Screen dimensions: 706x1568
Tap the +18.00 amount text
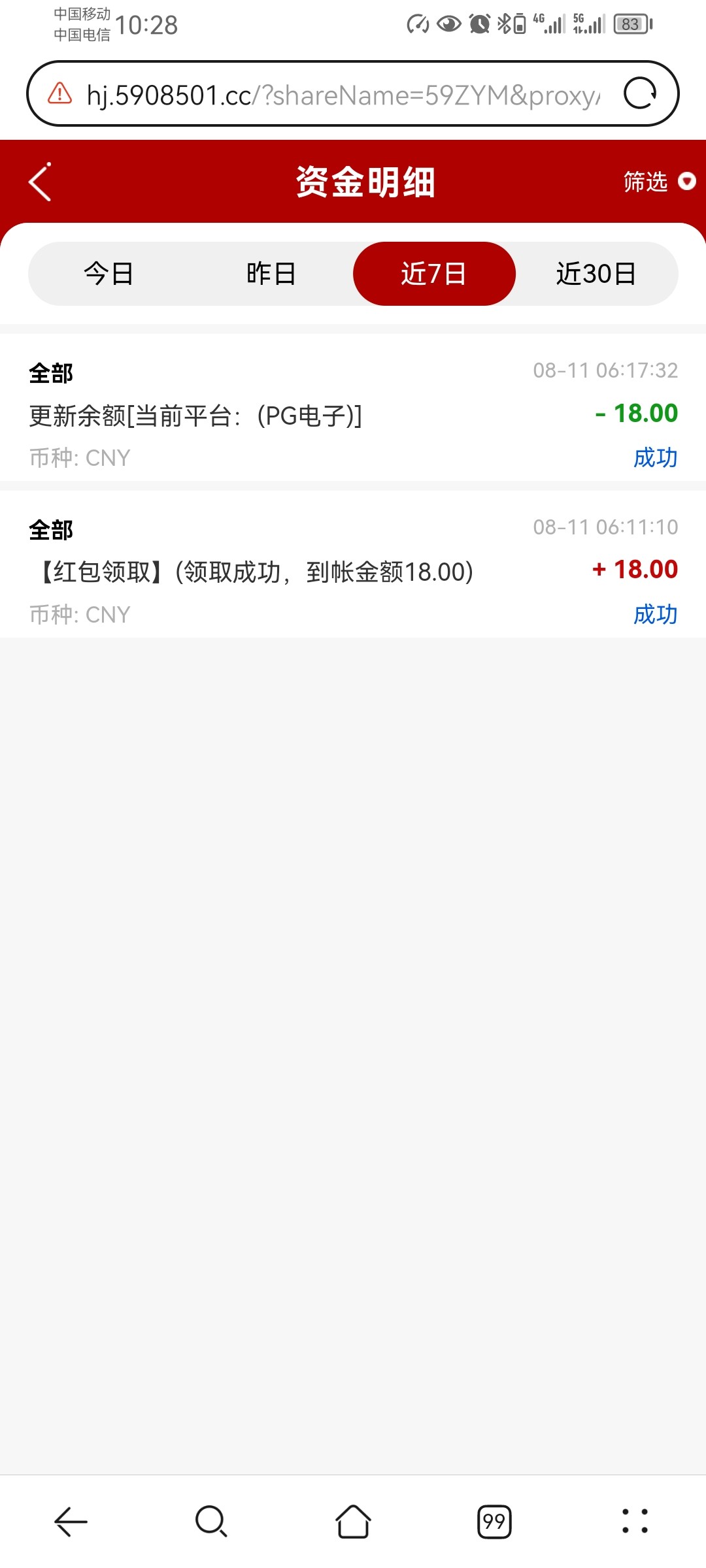(635, 569)
